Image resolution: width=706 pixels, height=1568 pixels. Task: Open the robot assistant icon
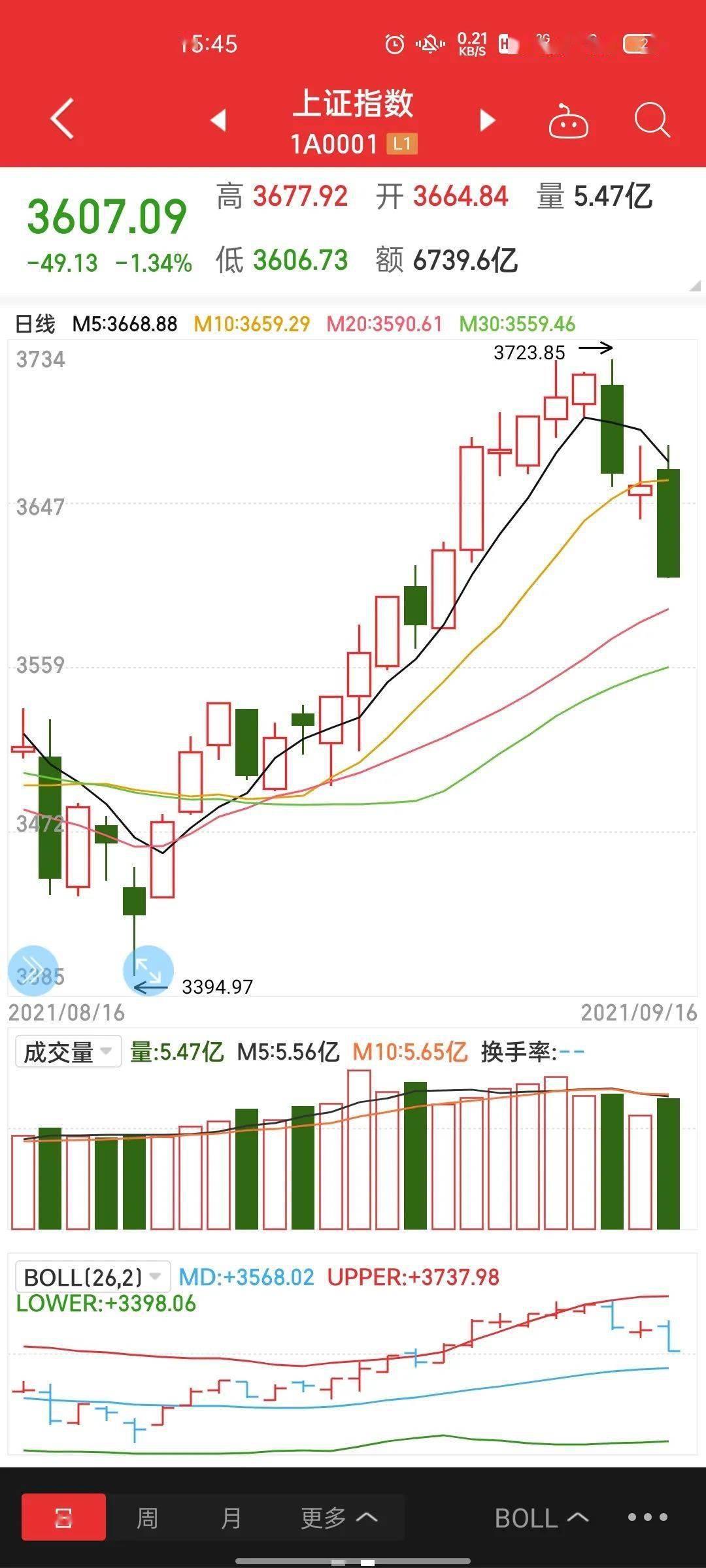(568, 122)
